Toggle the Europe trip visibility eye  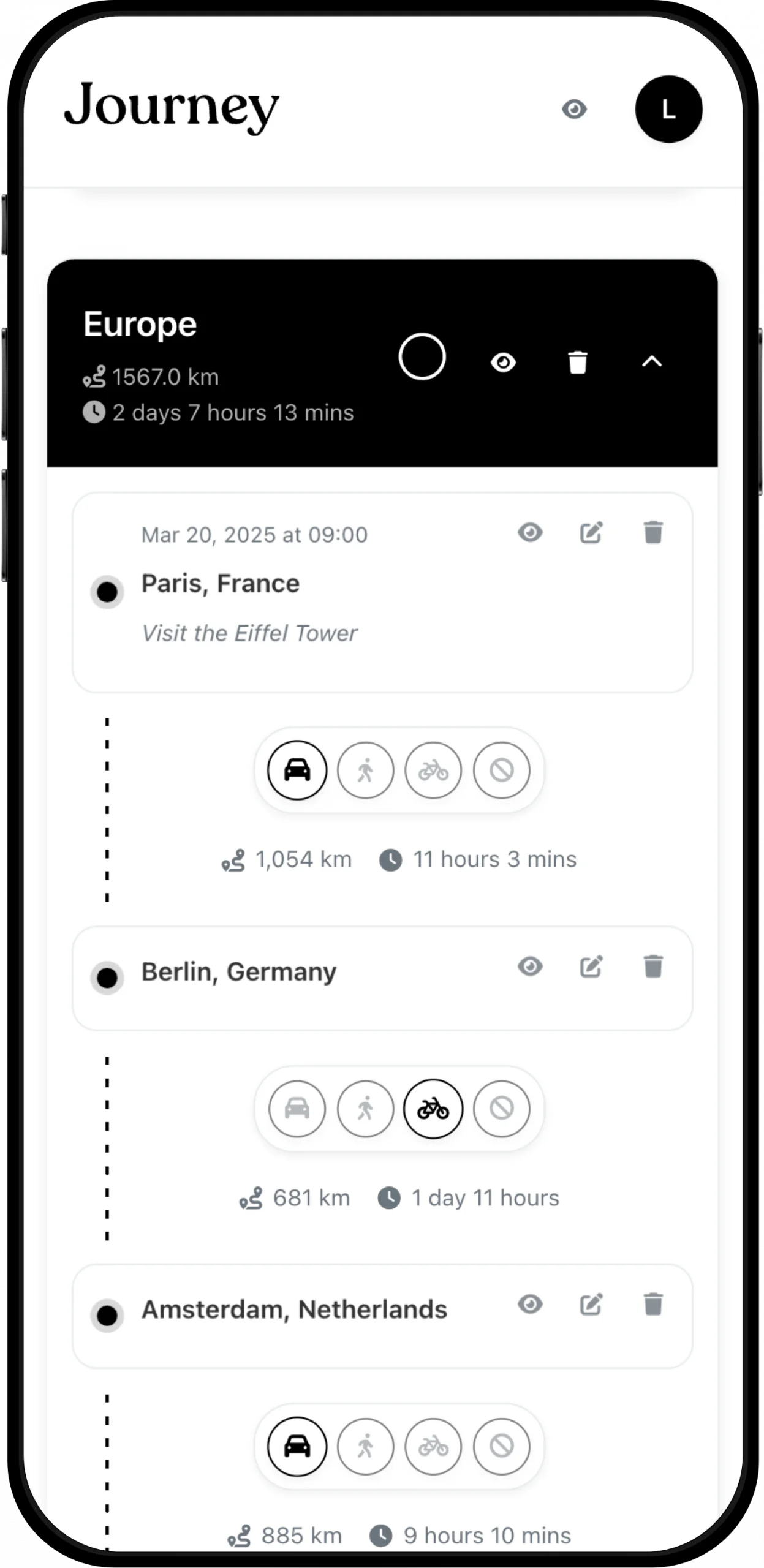coord(502,362)
